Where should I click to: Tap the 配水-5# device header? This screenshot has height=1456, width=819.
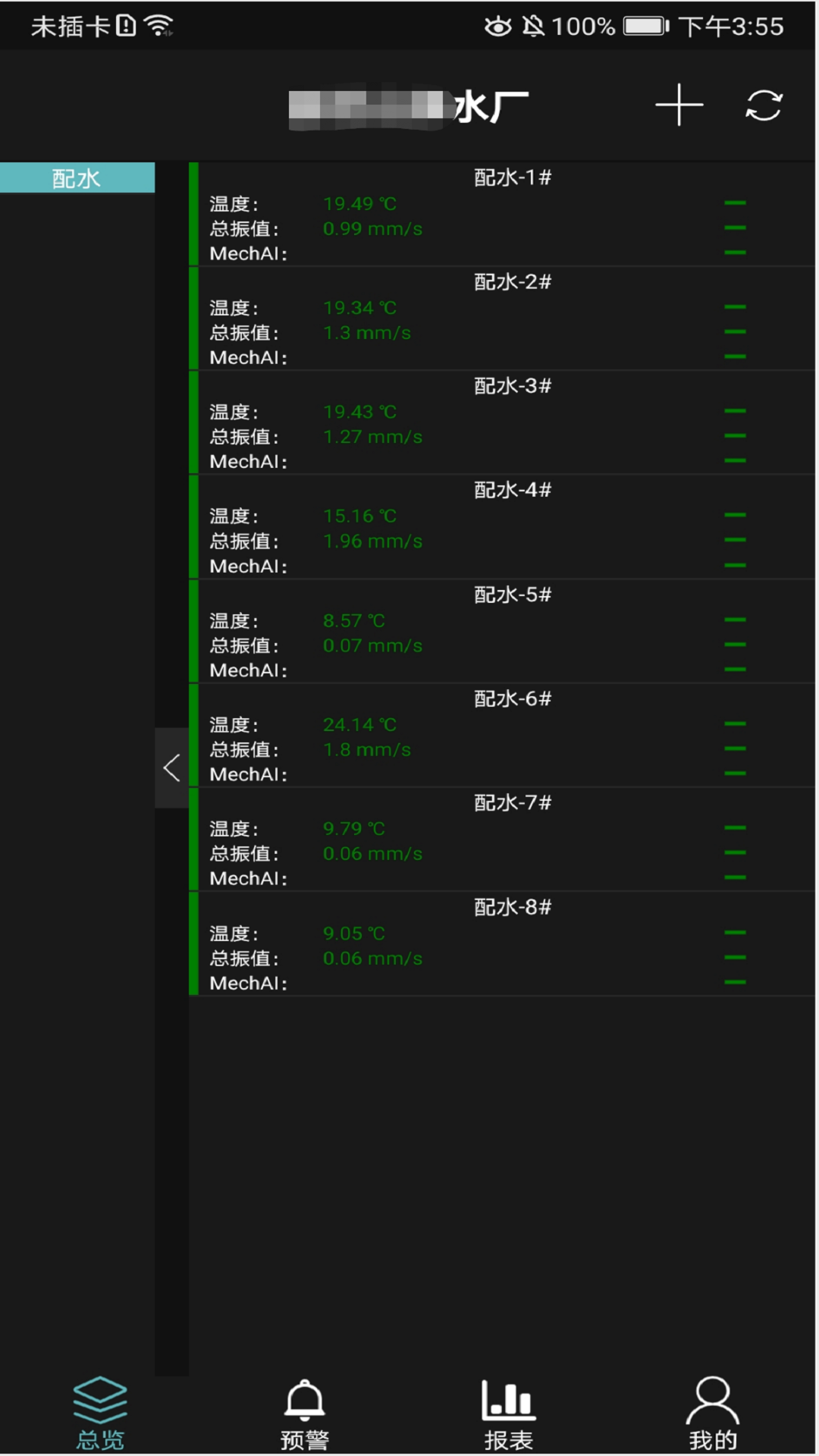[x=512, y=595]
